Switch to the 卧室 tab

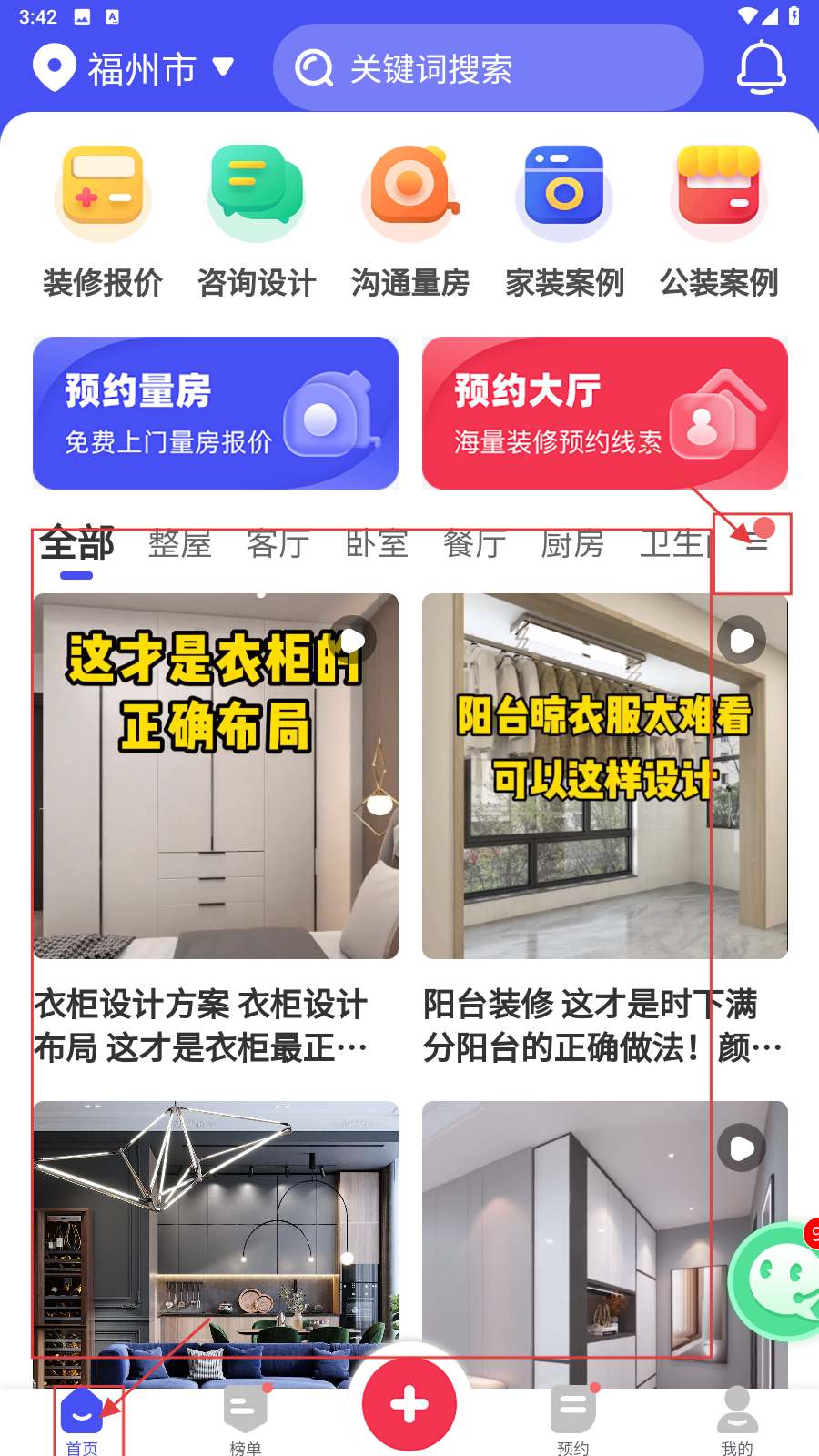pyautogui.click(x=377, y=544)
